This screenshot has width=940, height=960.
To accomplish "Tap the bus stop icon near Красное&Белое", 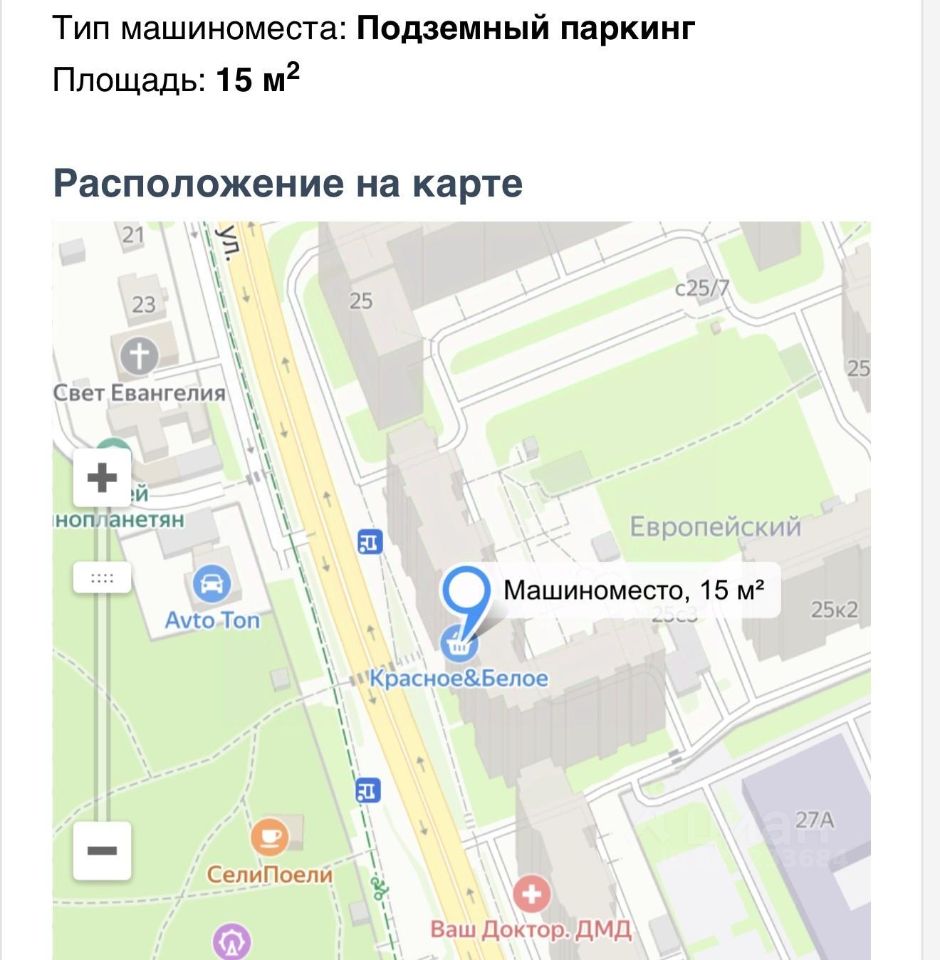I will [369, 542].
